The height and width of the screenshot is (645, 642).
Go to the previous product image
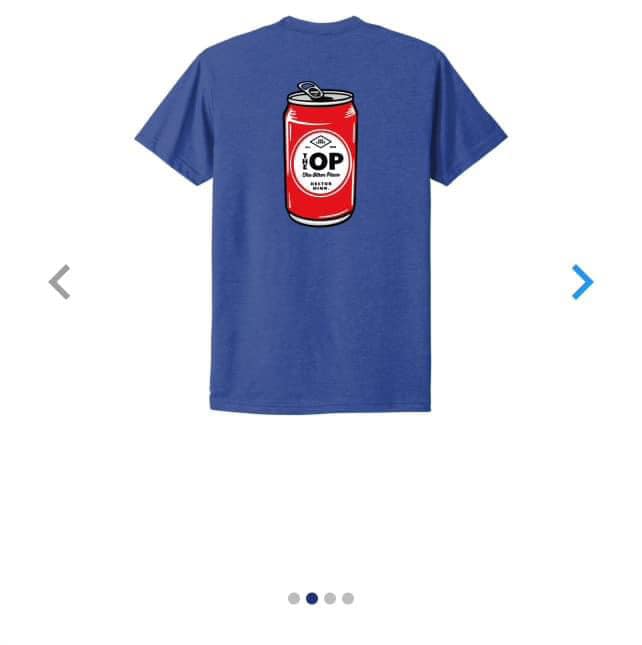[x=60, y=282]
